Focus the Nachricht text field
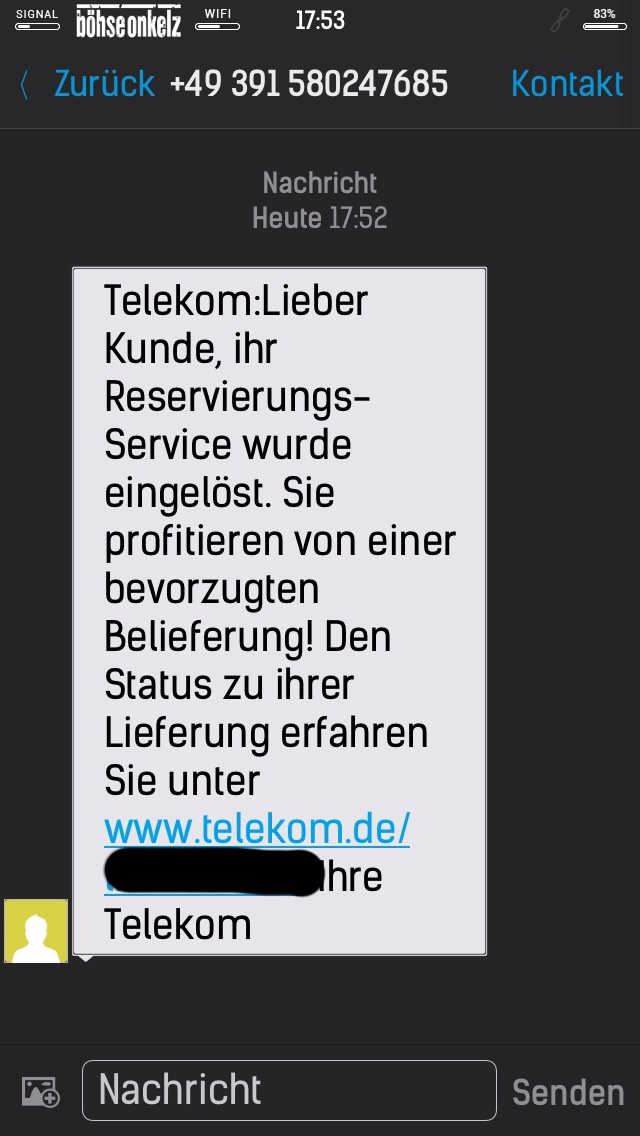Viewport: 640px width, 1136px height. tap(289, 1090)
